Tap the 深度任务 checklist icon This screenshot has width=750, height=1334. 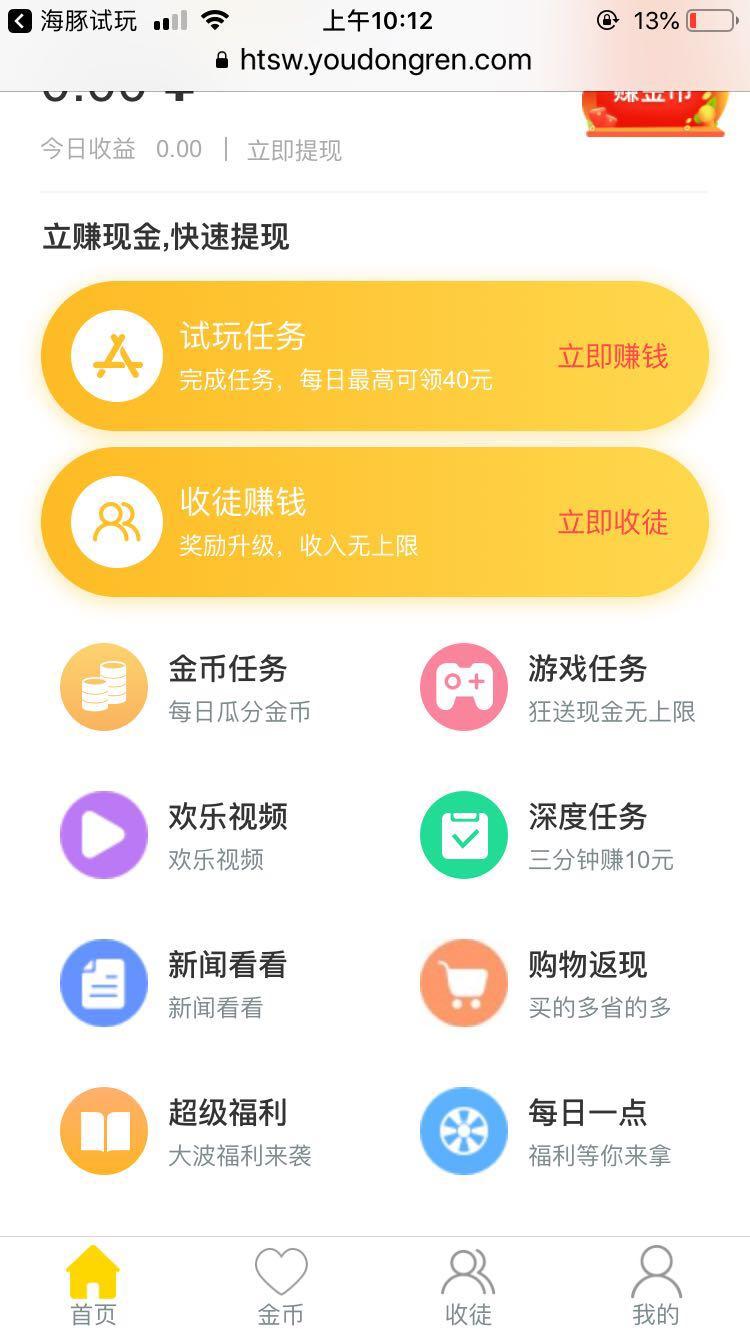click(464, 835)
